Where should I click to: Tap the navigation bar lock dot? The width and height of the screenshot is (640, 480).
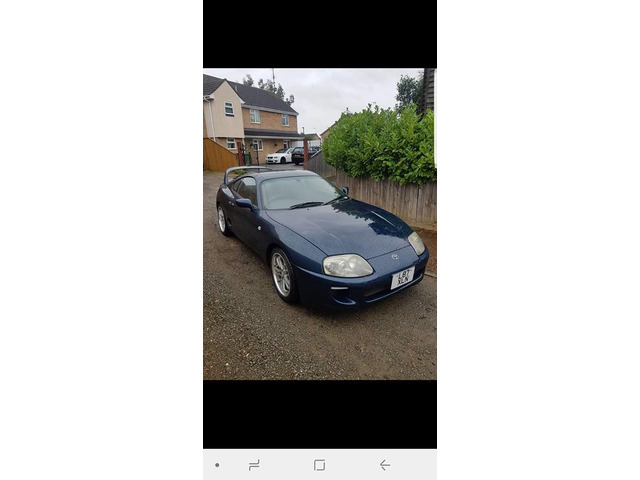coord(217,465)
